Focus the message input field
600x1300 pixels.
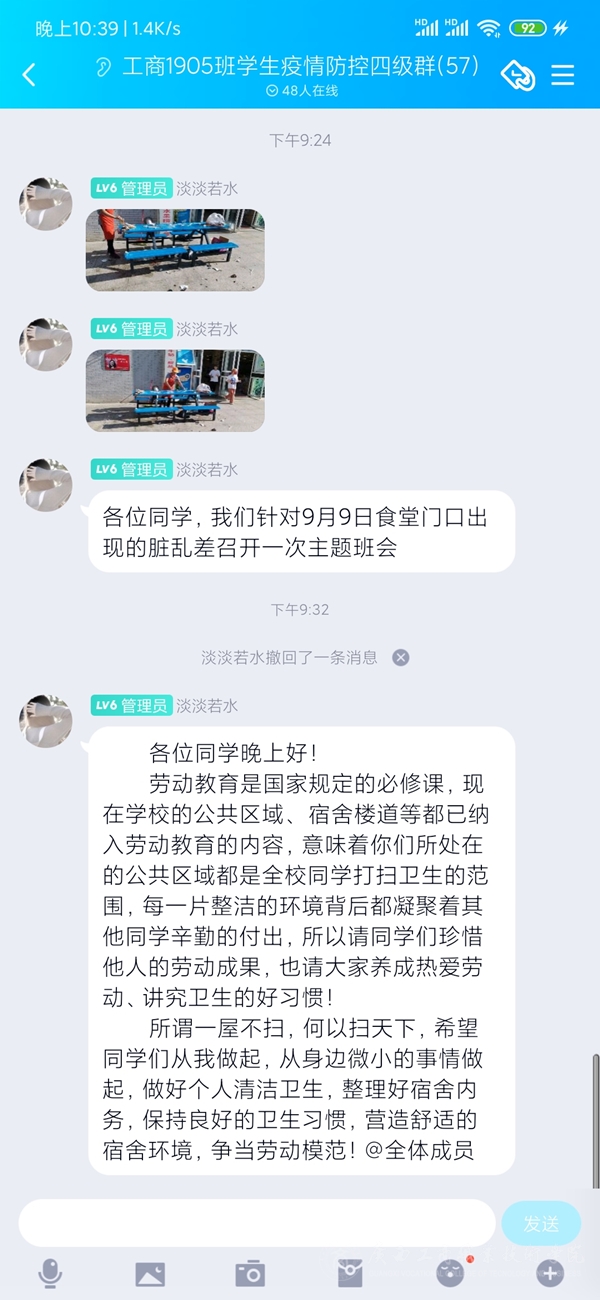[257, 1222]
